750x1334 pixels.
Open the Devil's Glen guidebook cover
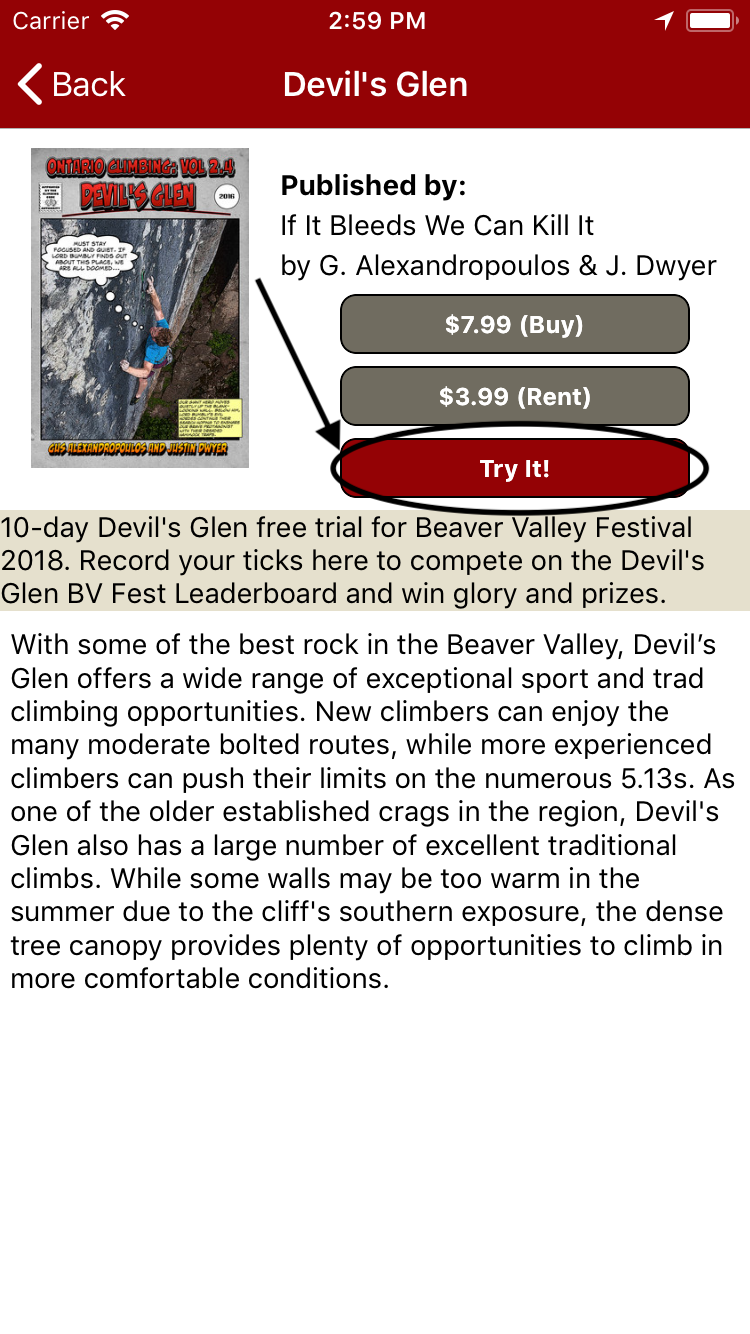click(140, 308)
